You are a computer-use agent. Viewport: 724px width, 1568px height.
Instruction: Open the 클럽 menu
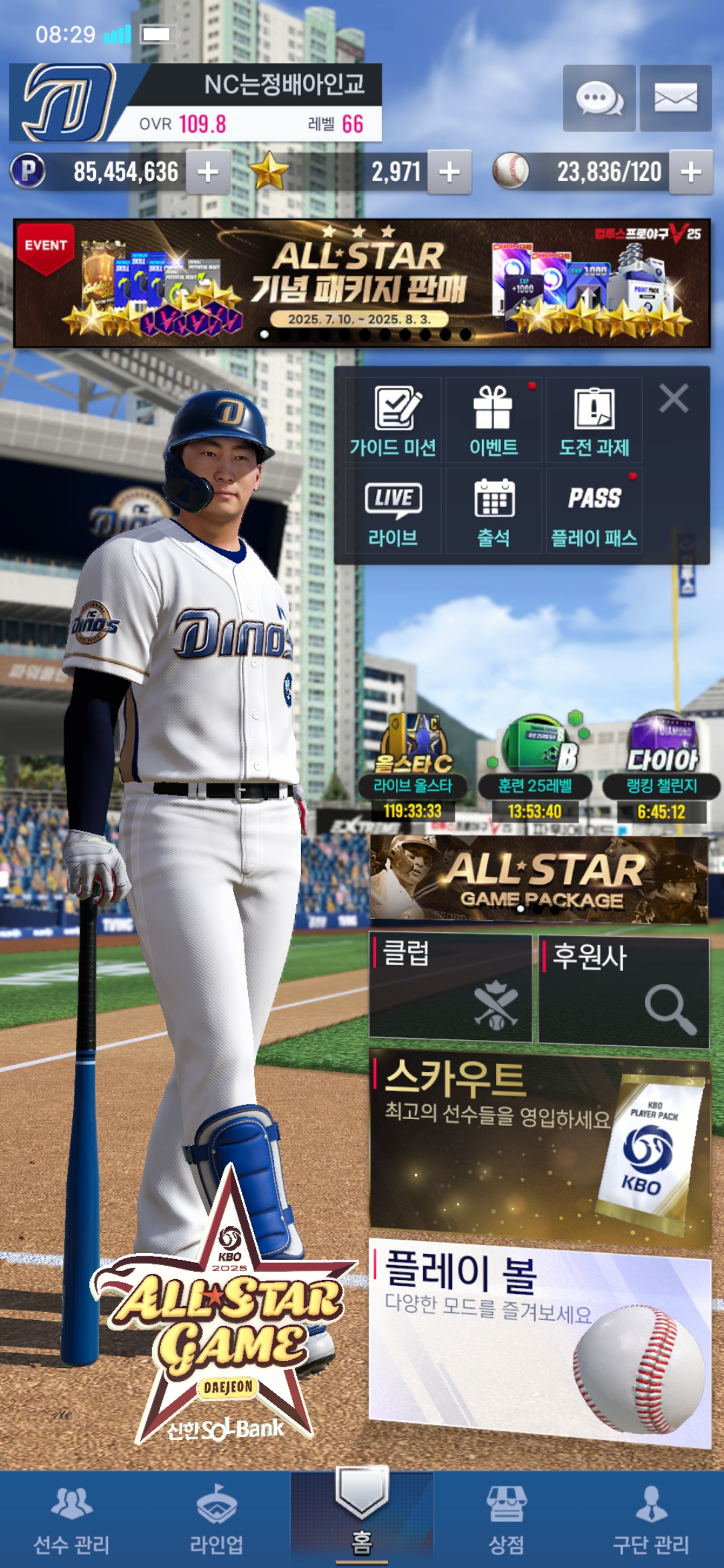click(450, 988)
